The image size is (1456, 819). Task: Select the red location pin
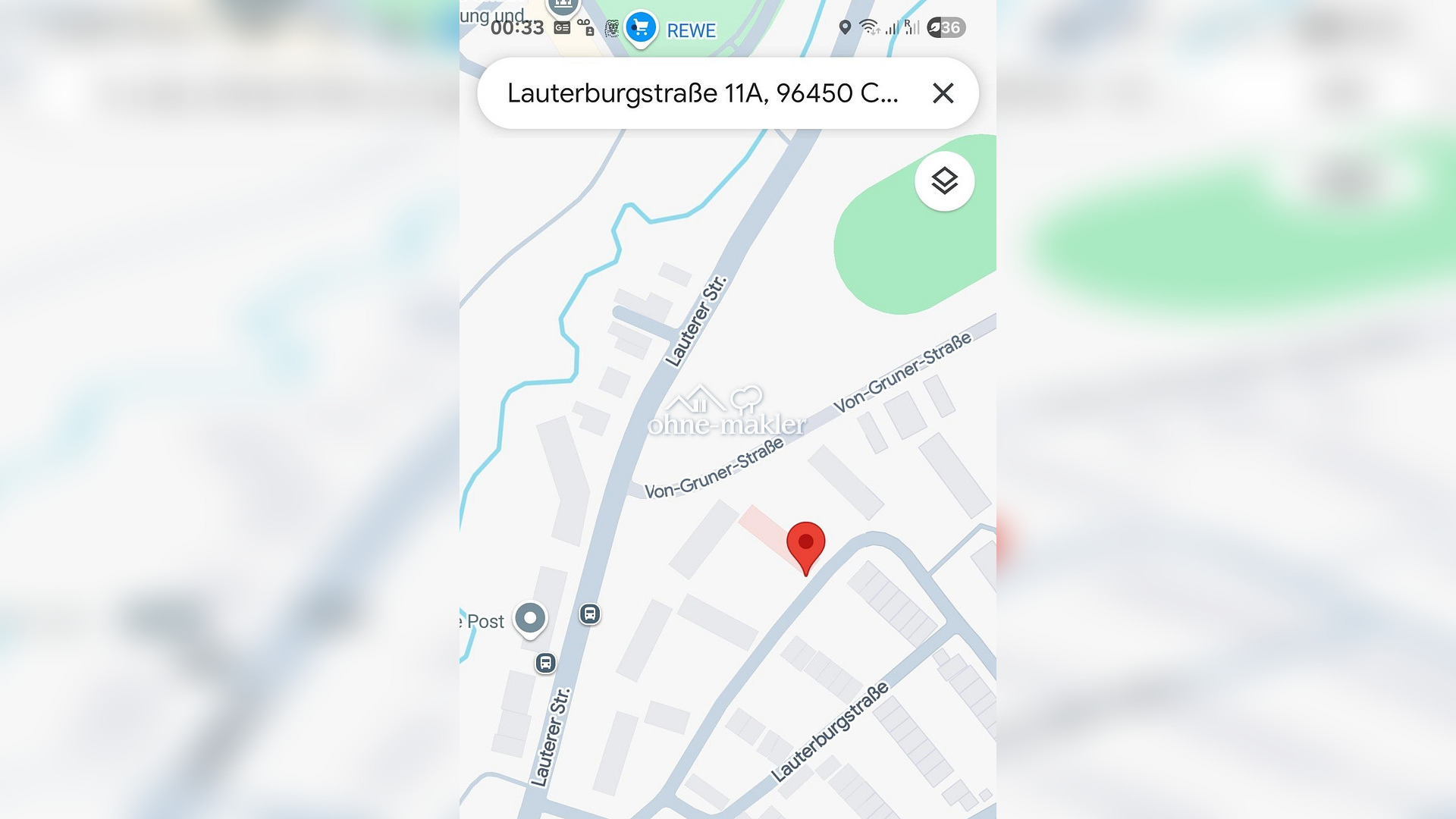805,544
